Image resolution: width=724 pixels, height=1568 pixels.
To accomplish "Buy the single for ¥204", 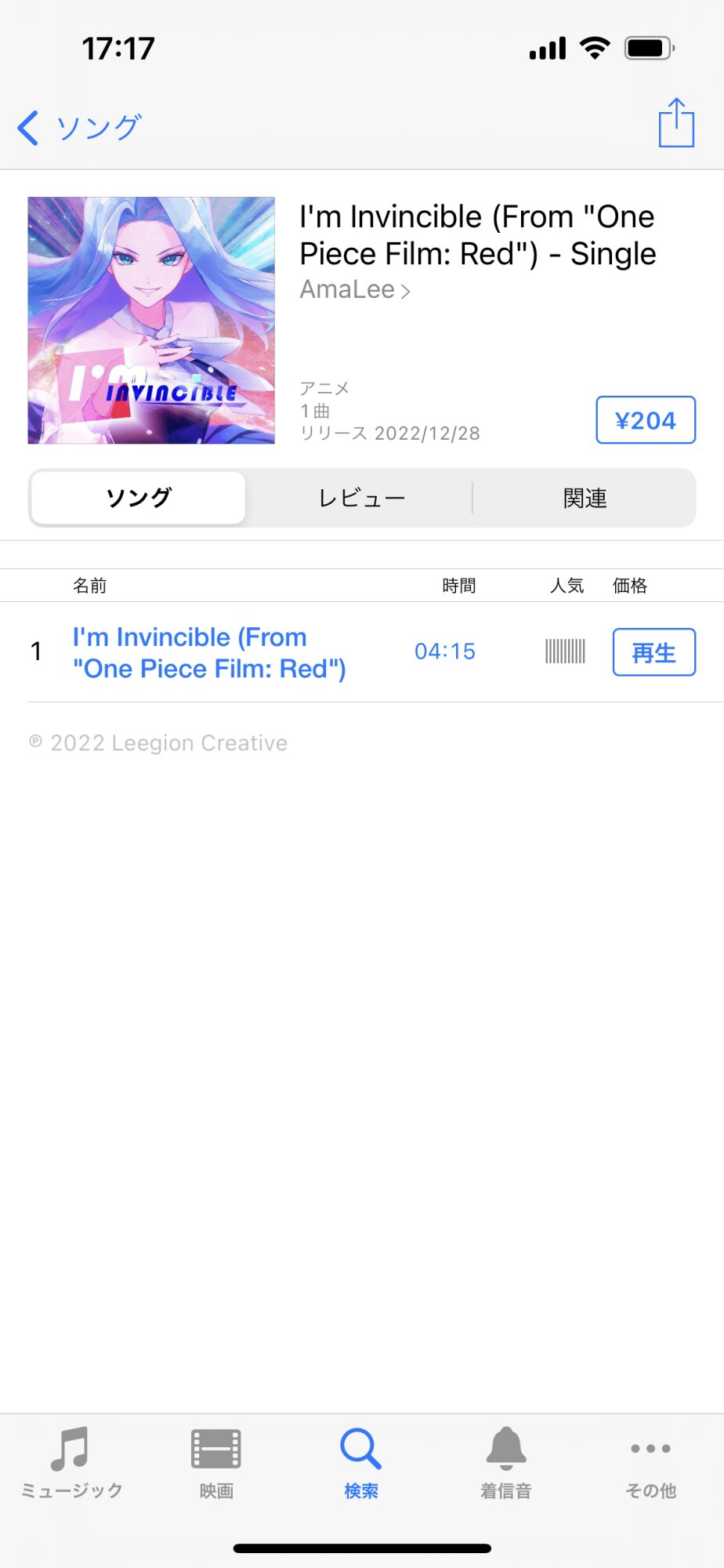I will (646, 420).
